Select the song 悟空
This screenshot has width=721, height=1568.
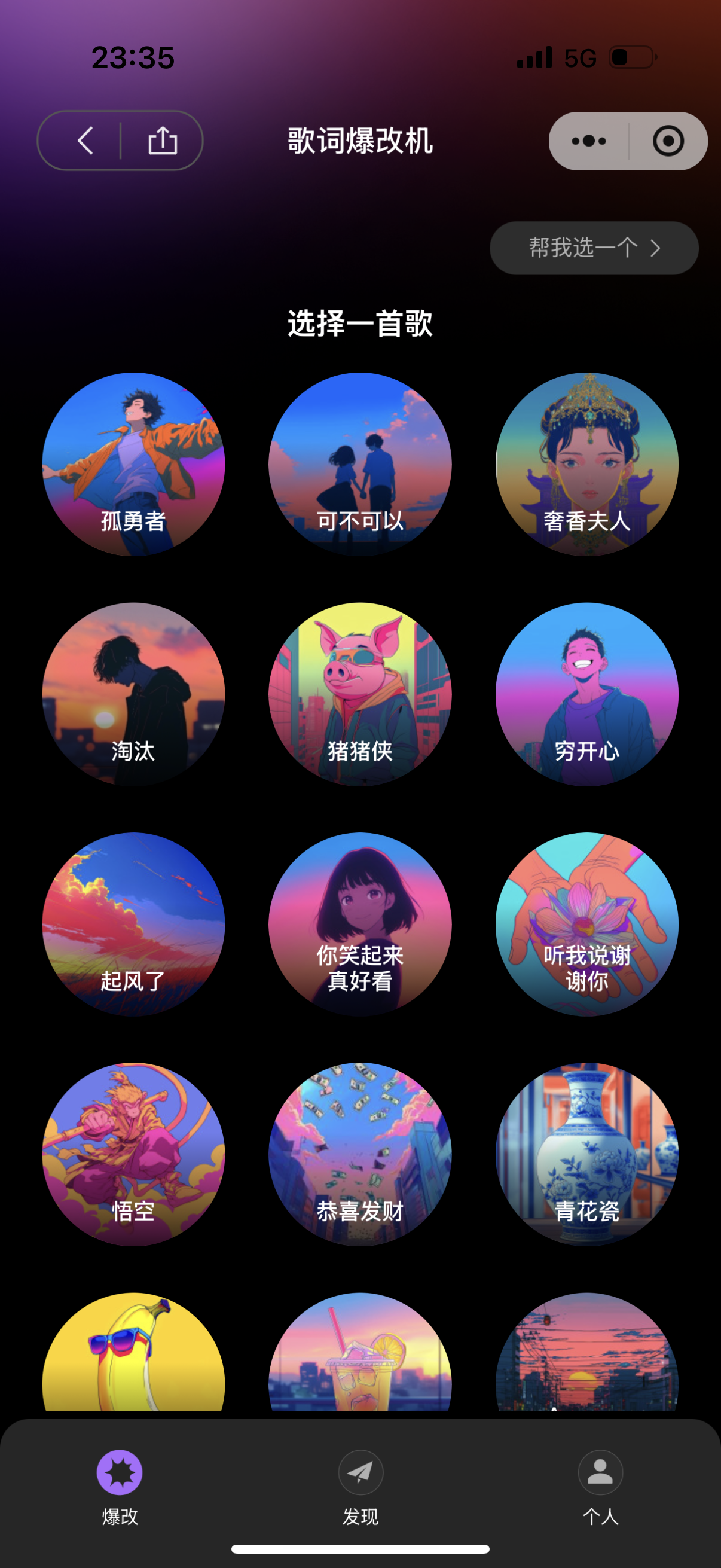133,1154
